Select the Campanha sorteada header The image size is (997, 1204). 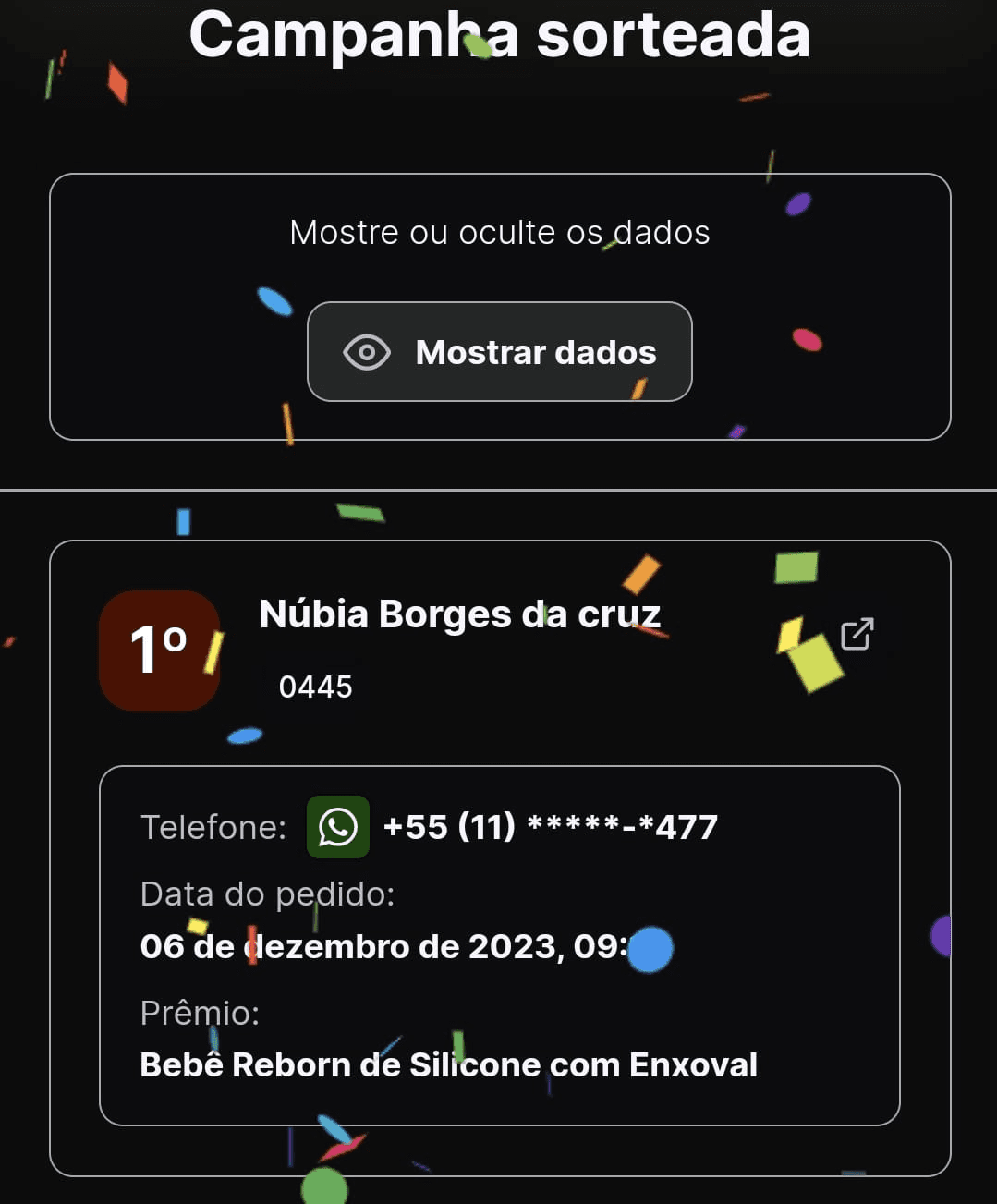point(498,35)
